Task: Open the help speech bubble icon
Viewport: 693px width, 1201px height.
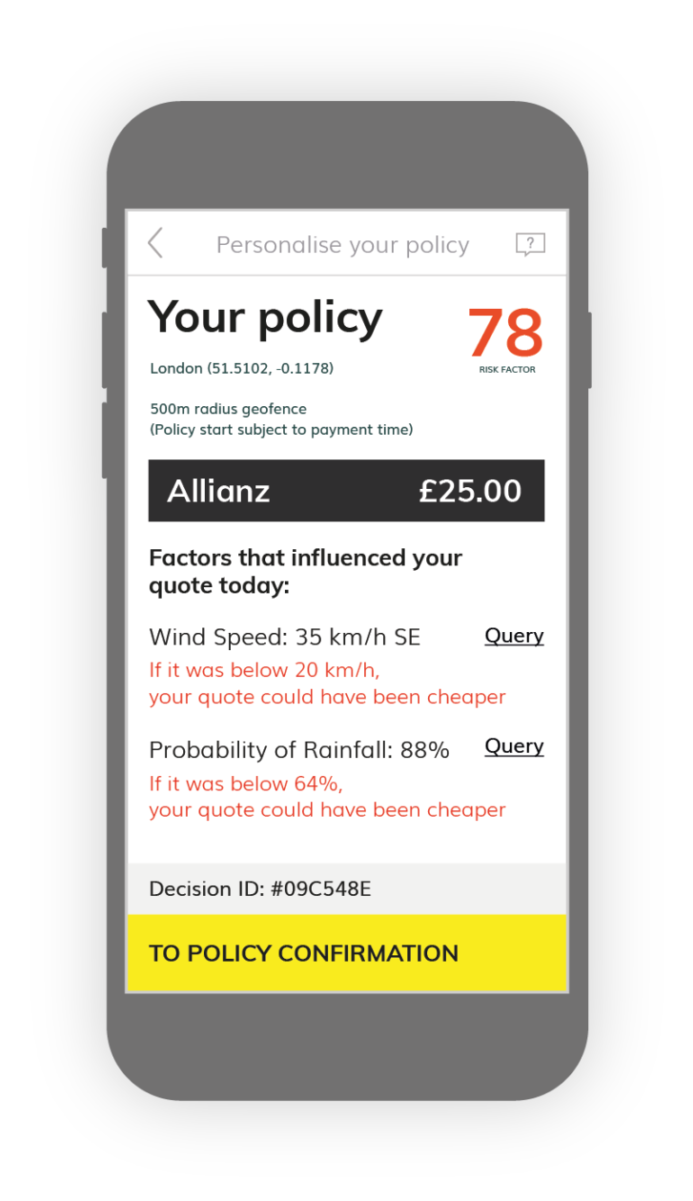Action: [x=530, y=244]
